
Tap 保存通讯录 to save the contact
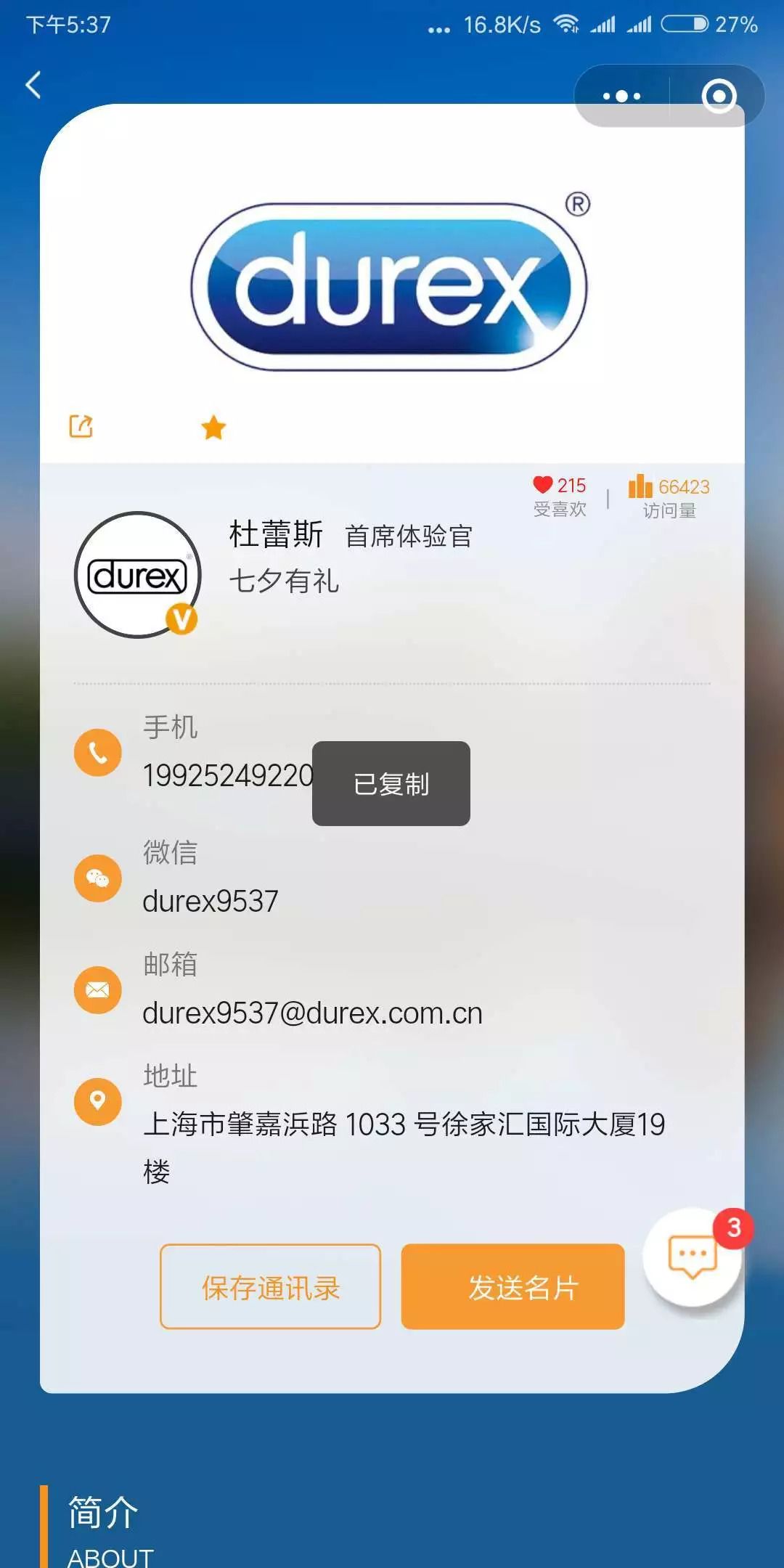pos(270,1287)
